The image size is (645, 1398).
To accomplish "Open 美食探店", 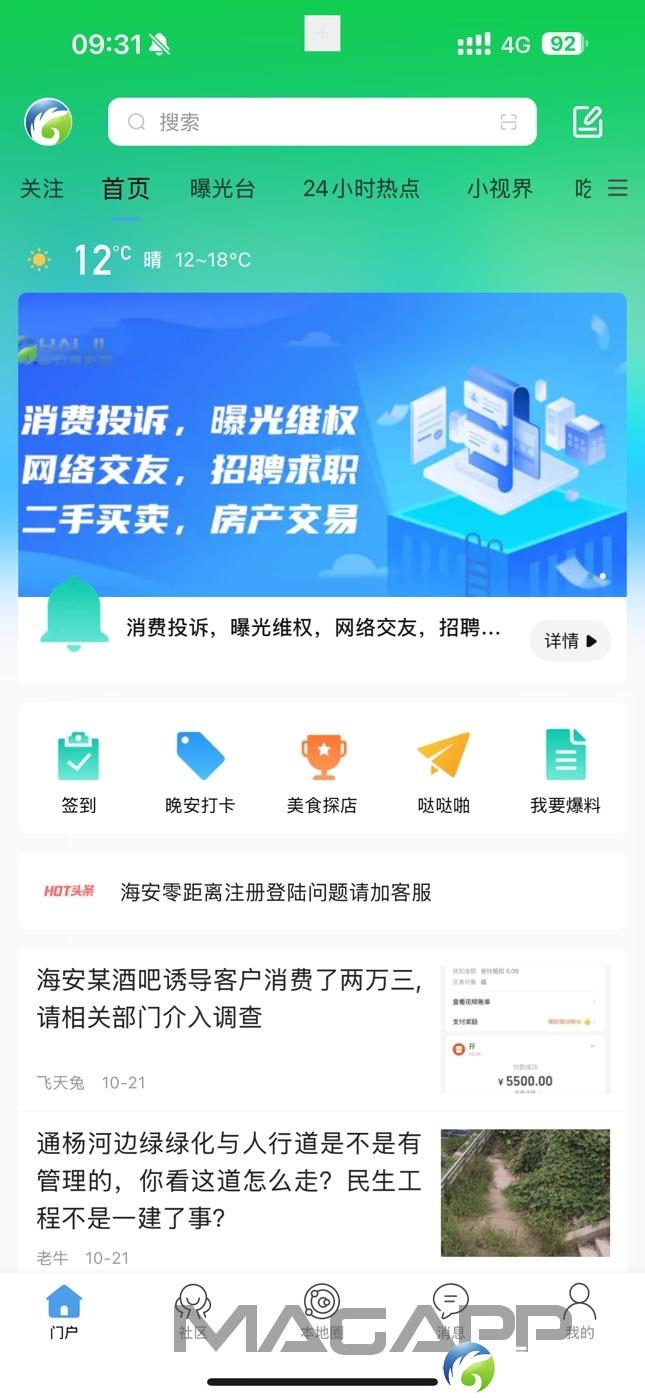I will pos(322,770).
